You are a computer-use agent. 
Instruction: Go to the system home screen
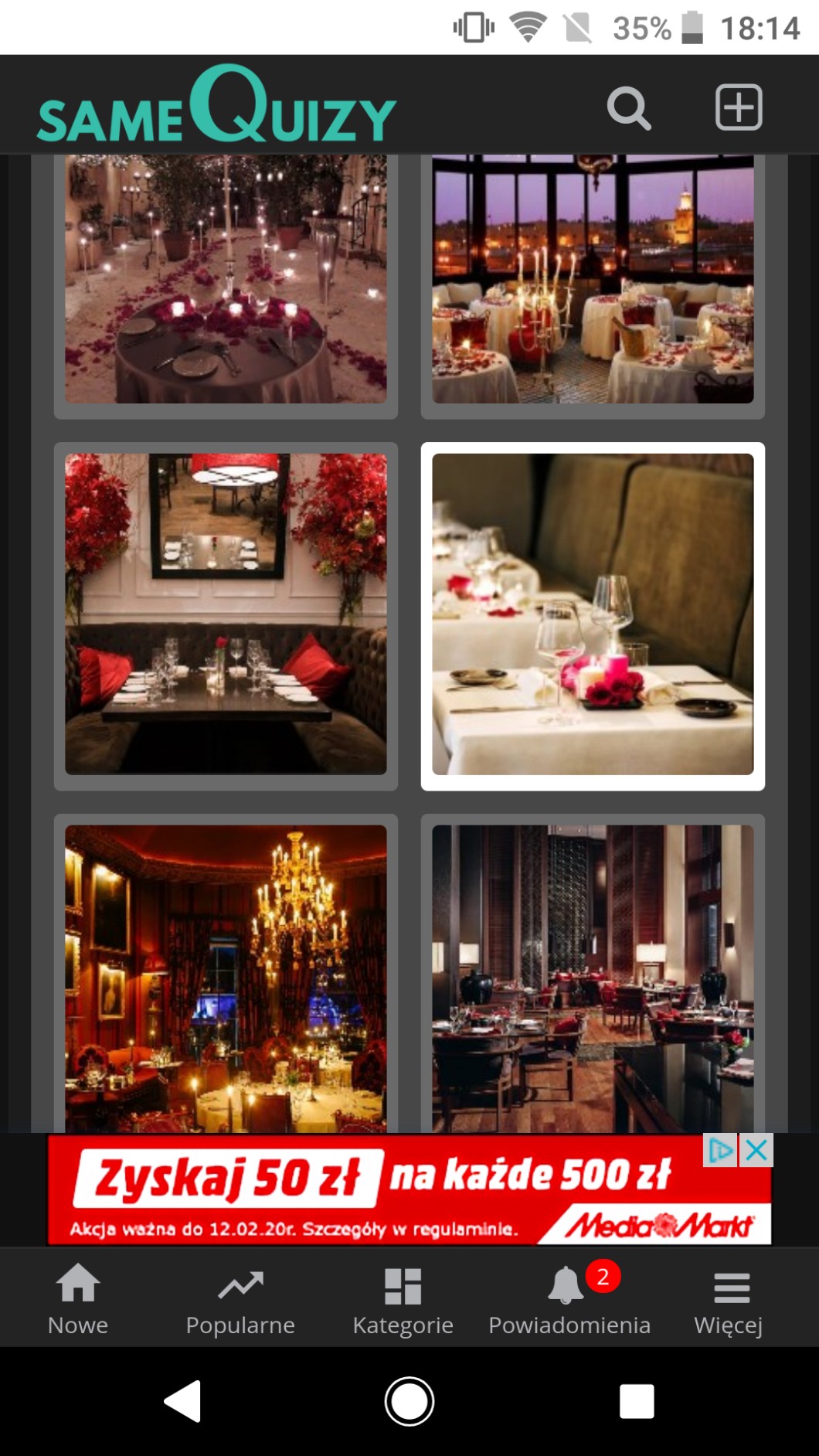pyautogui.click(x=409, y=1400)
